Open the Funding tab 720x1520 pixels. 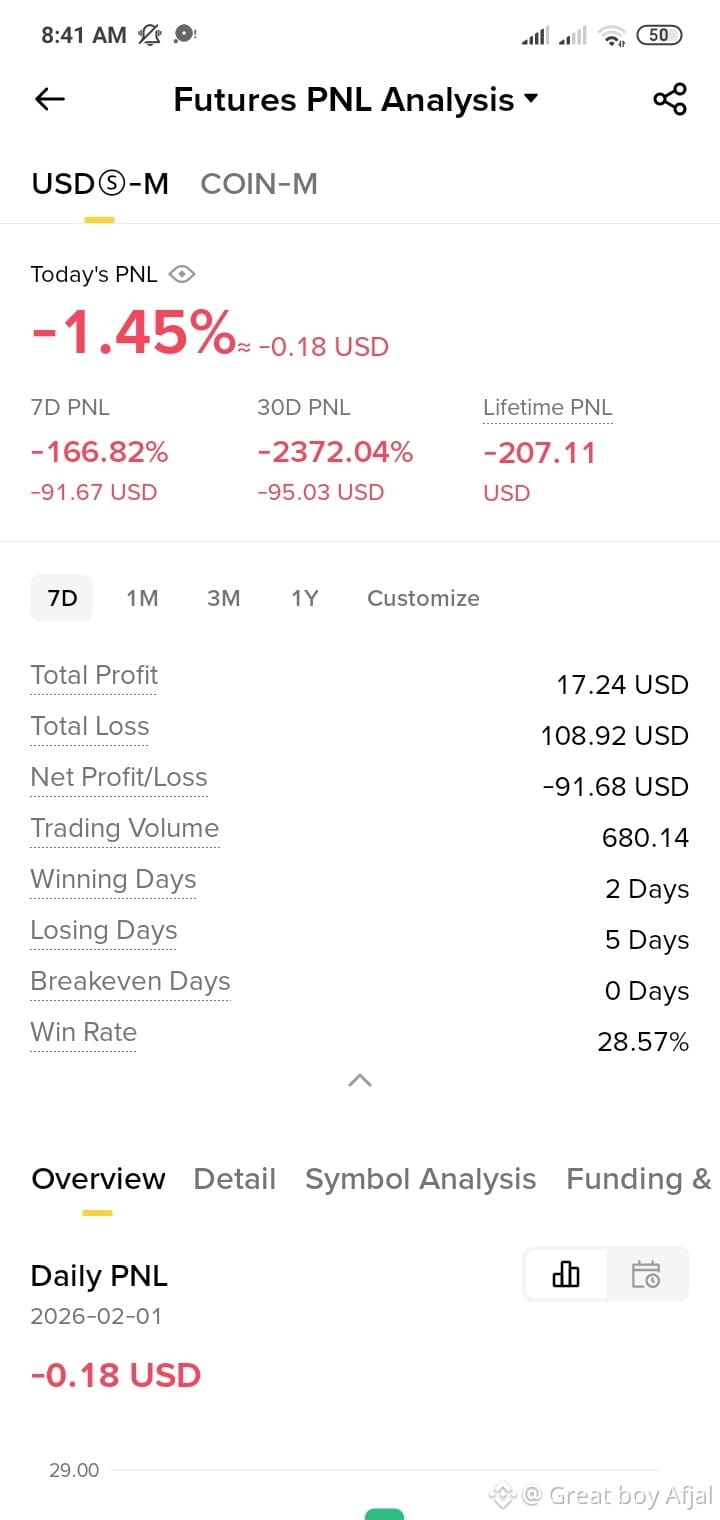640,1179
